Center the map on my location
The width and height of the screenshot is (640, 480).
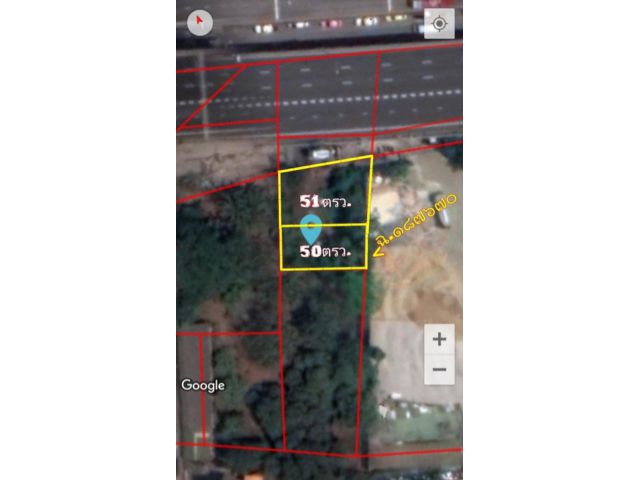[x=438, y=24]
